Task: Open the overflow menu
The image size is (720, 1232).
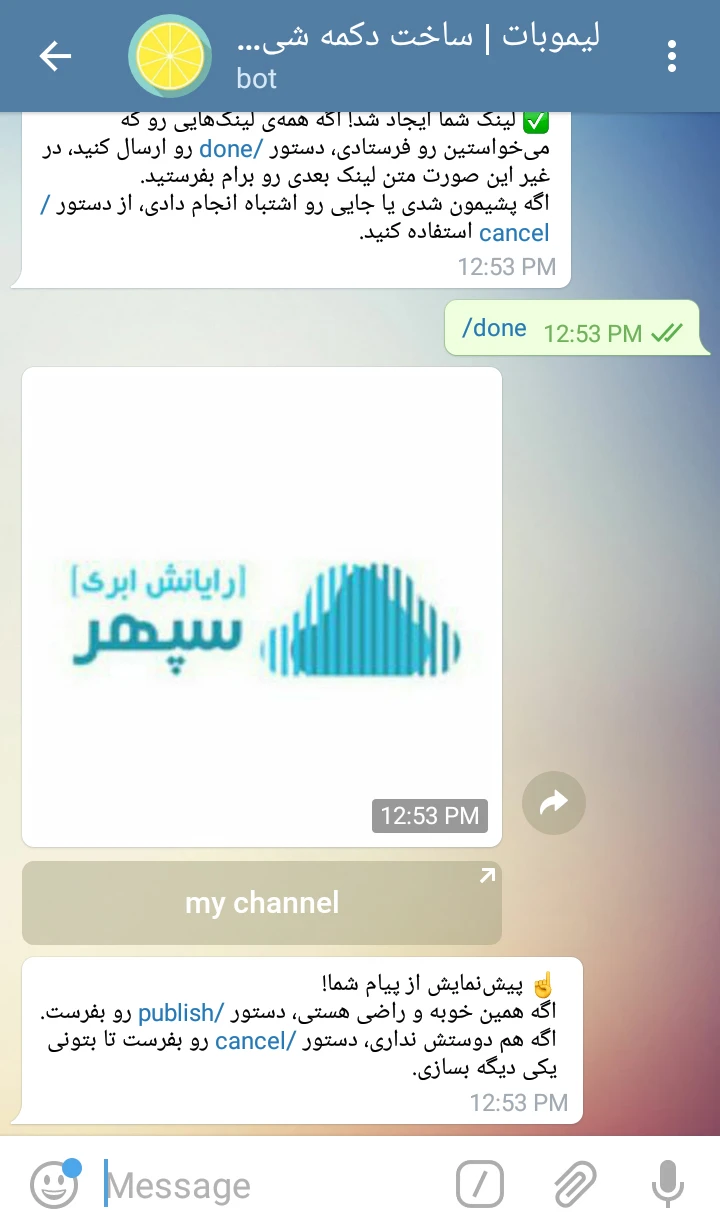Action: click(x=672, y=56)
